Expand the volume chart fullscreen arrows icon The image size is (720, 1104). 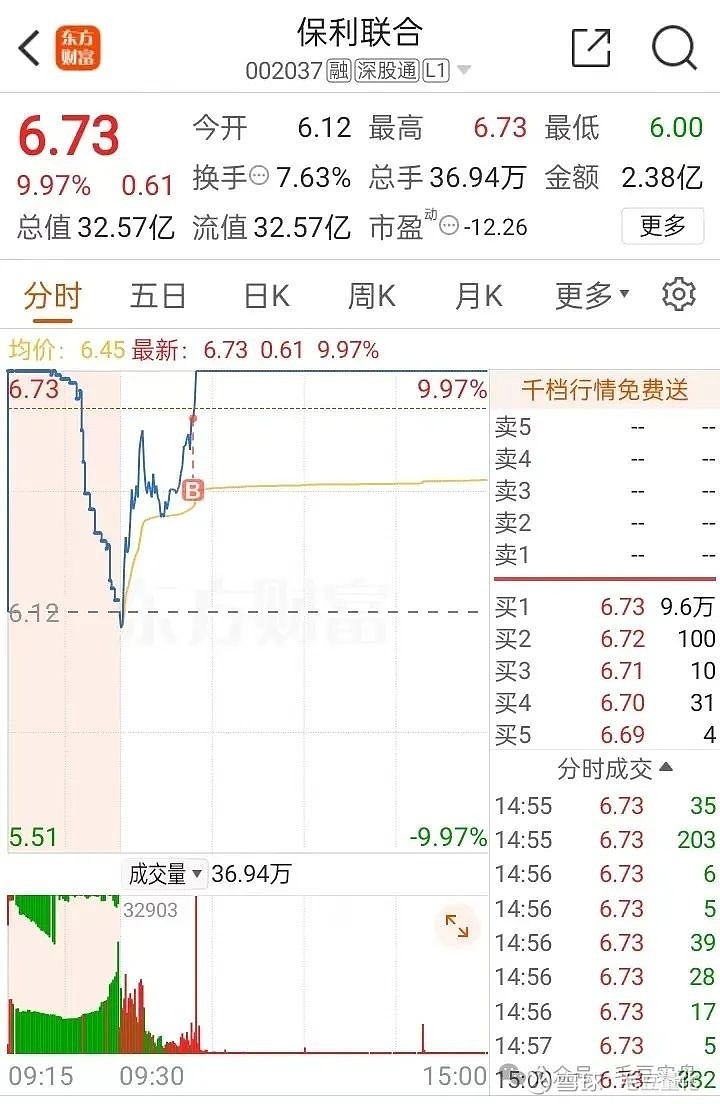point(458,927)
